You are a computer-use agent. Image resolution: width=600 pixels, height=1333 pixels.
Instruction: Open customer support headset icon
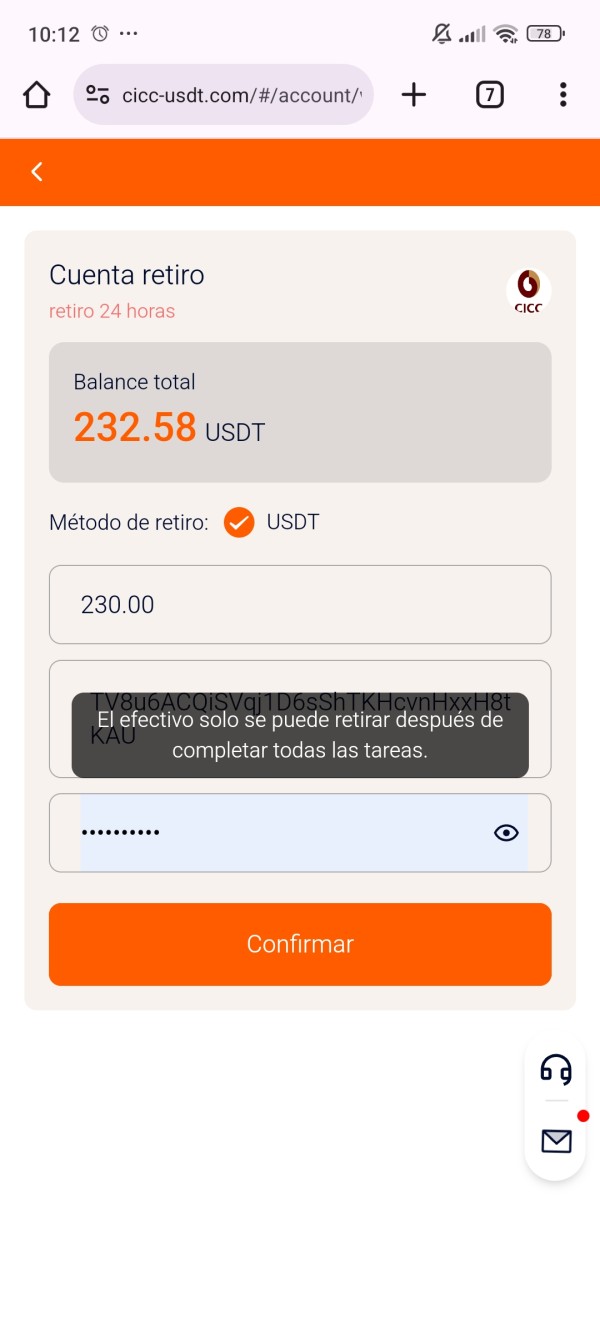pos(556,1070)
